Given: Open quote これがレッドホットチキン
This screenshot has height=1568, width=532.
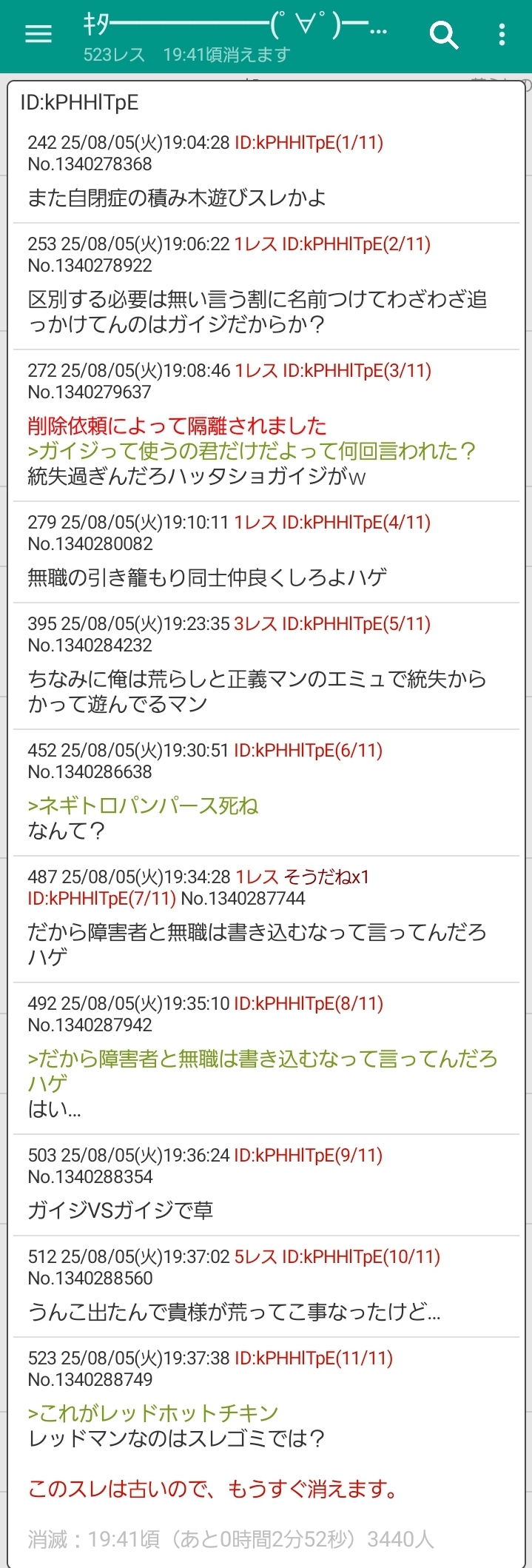Looking at the screenshot, I should (153, 1413).
